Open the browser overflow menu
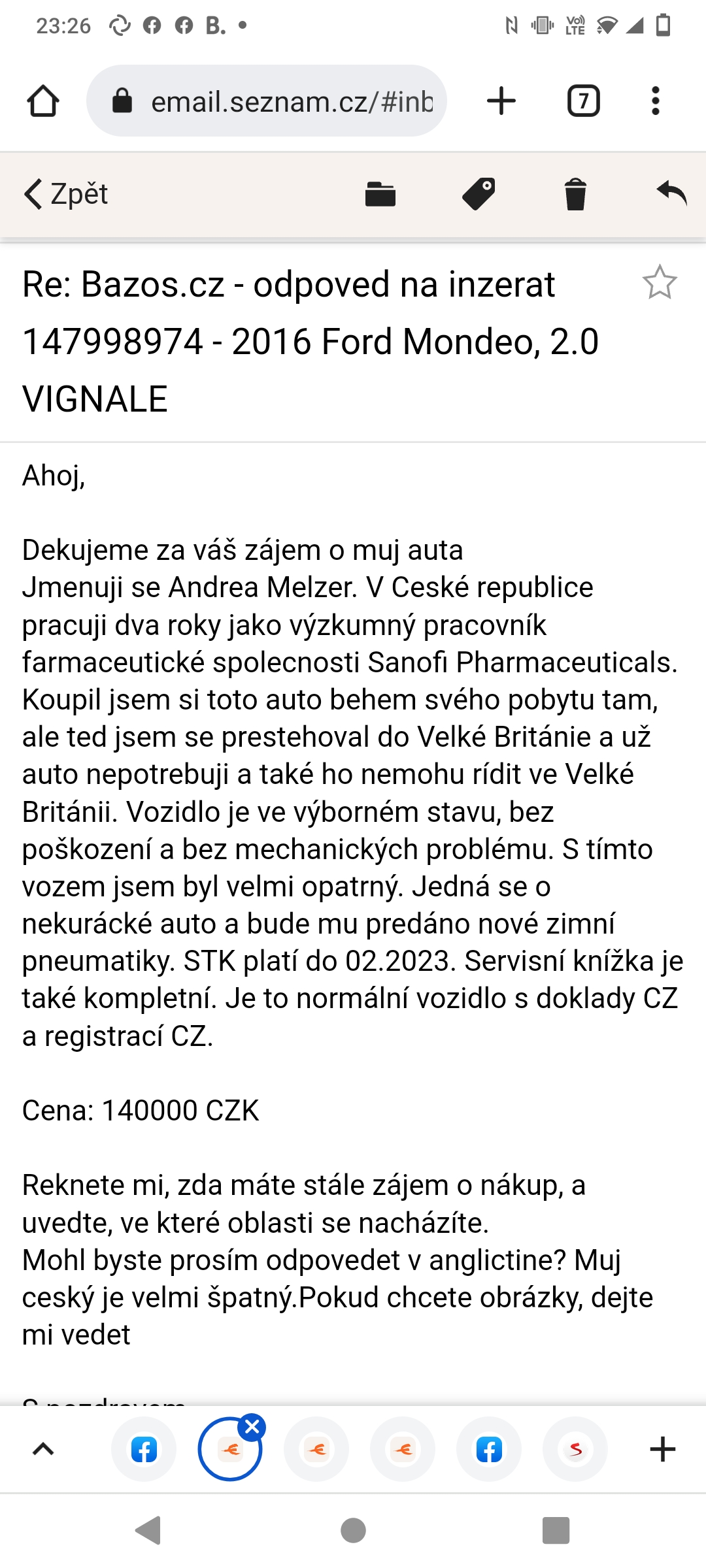 point(655,101)
